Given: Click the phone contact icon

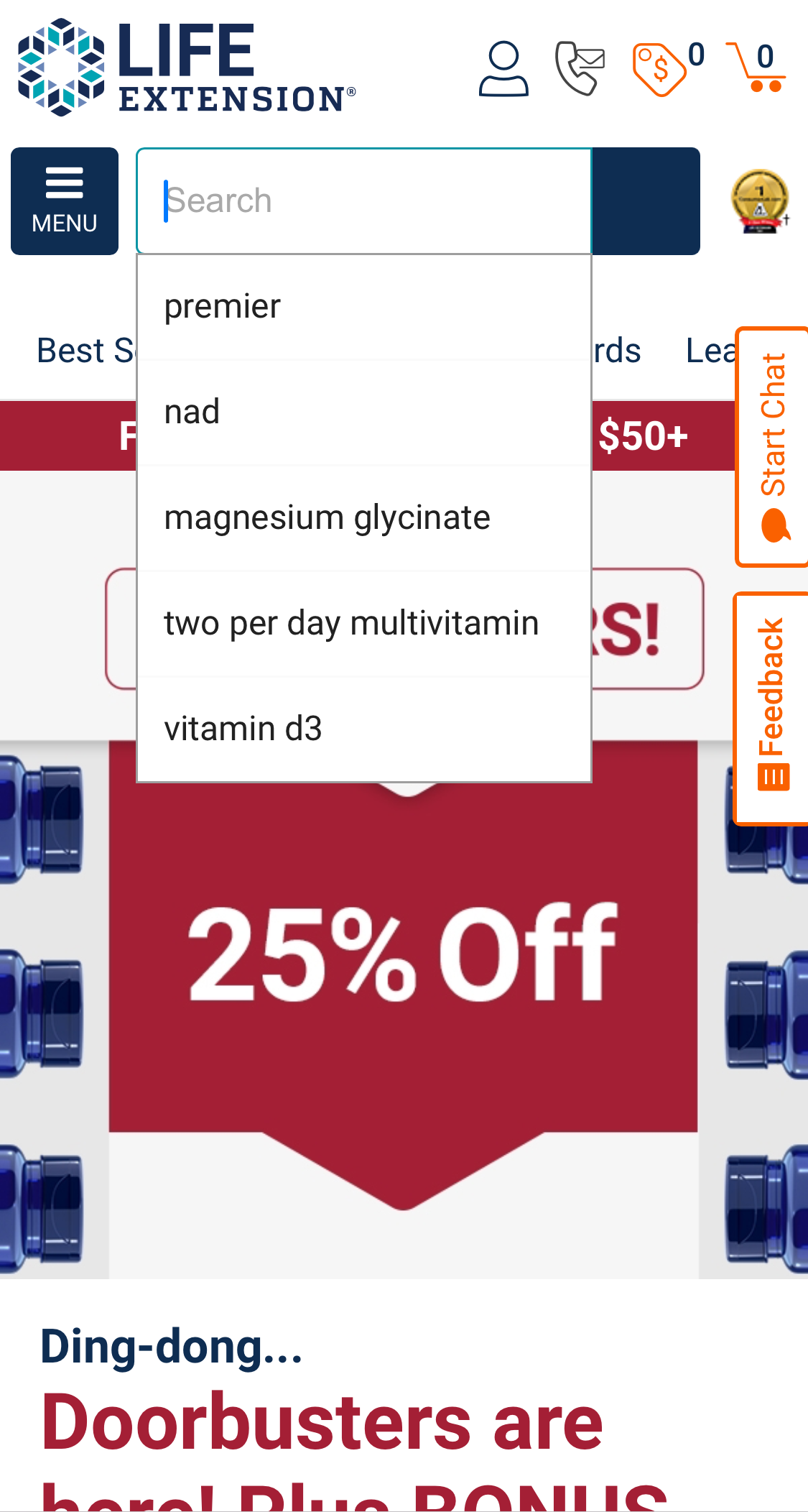Looking at the screenshot, I should 579,68.
